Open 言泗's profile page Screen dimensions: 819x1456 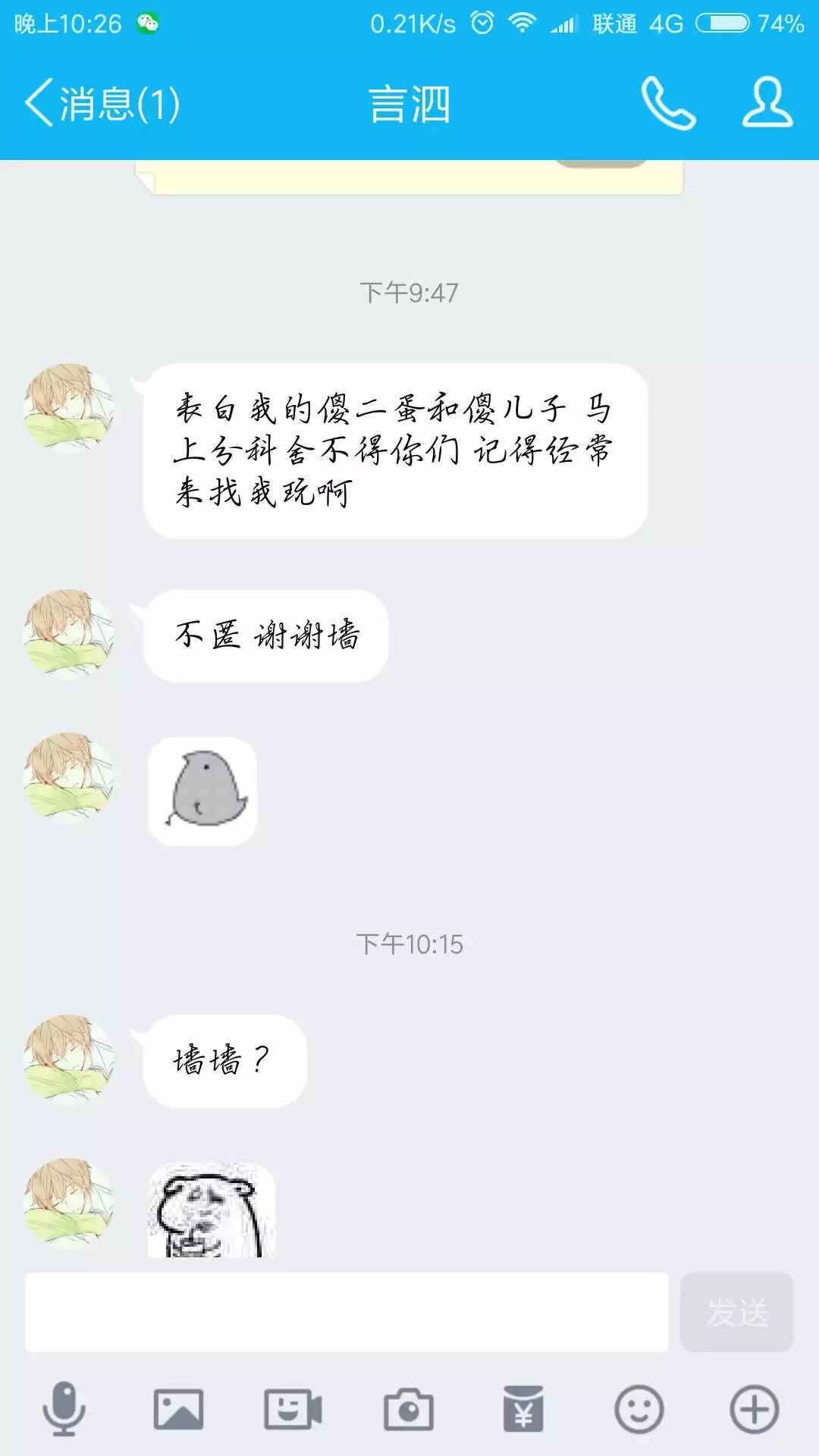(767, 102)
